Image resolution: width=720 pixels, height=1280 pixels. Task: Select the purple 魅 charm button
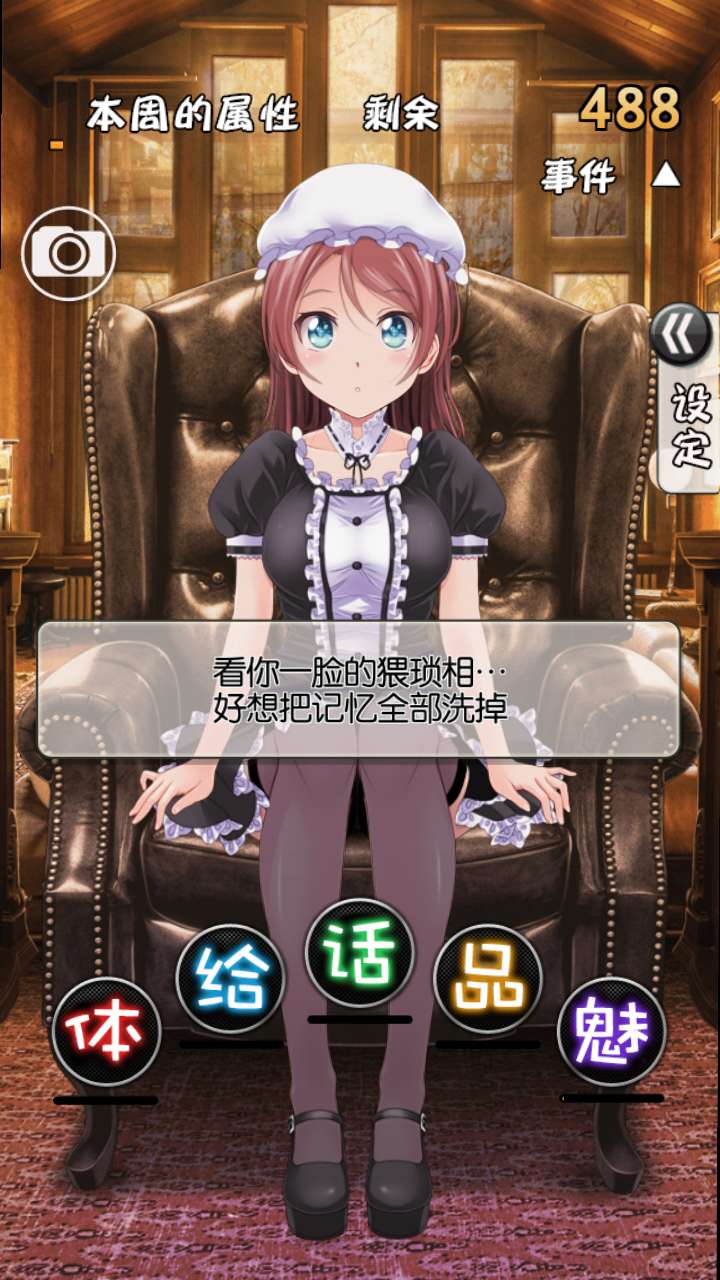tap(612, 1031)
